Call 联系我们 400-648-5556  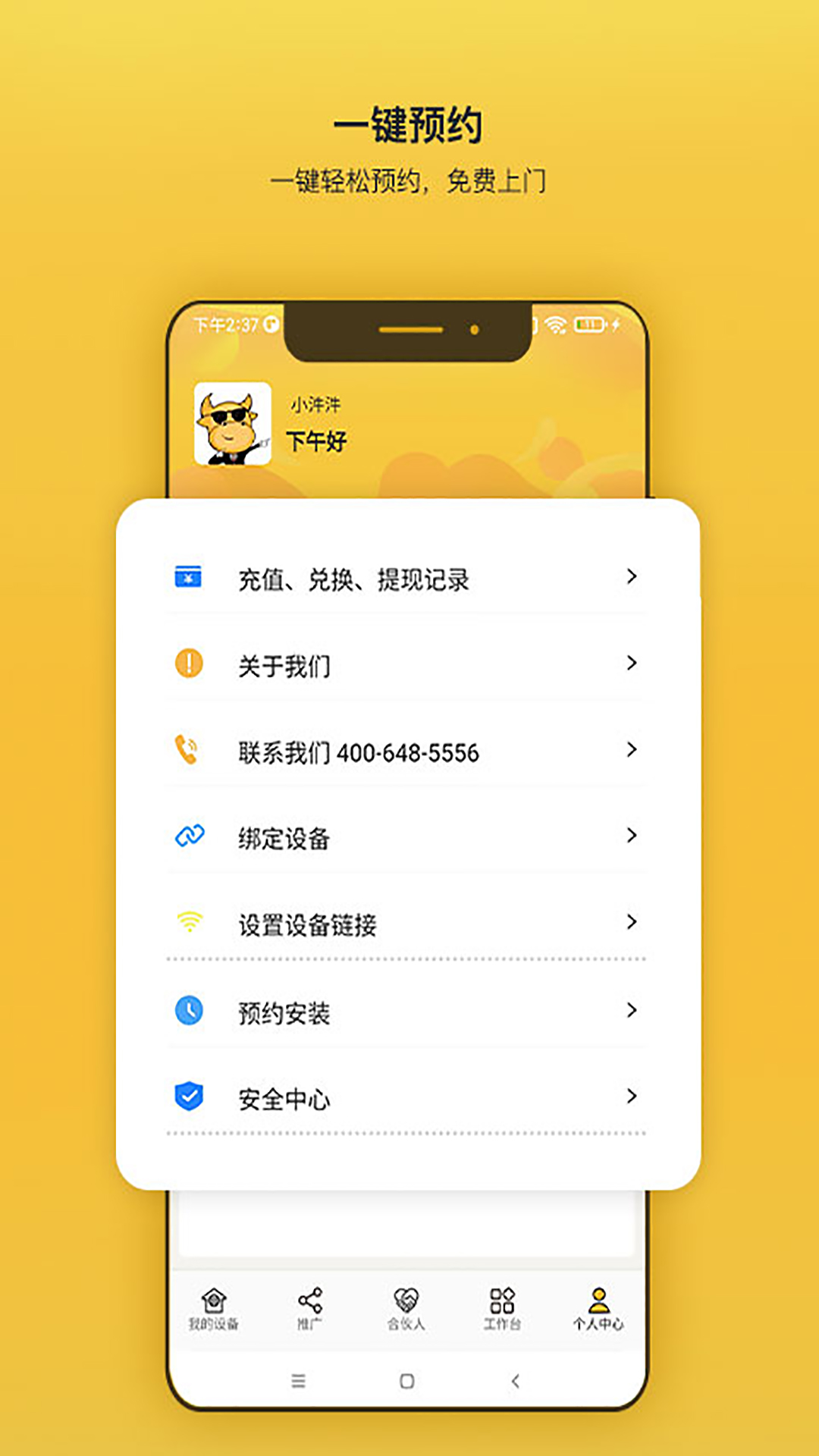[x=357, y=752]
